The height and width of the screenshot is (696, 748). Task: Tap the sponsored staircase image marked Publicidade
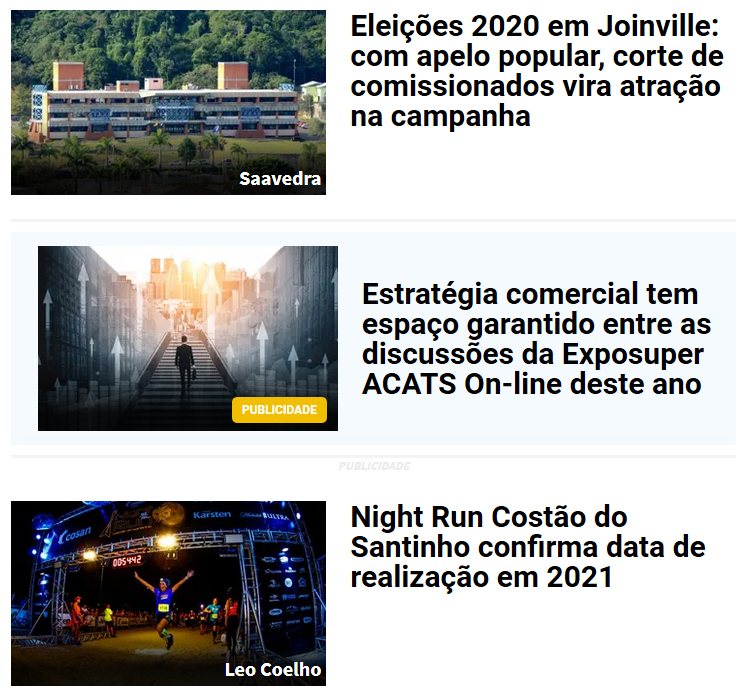pyautogui.click(x=187, y=338)
